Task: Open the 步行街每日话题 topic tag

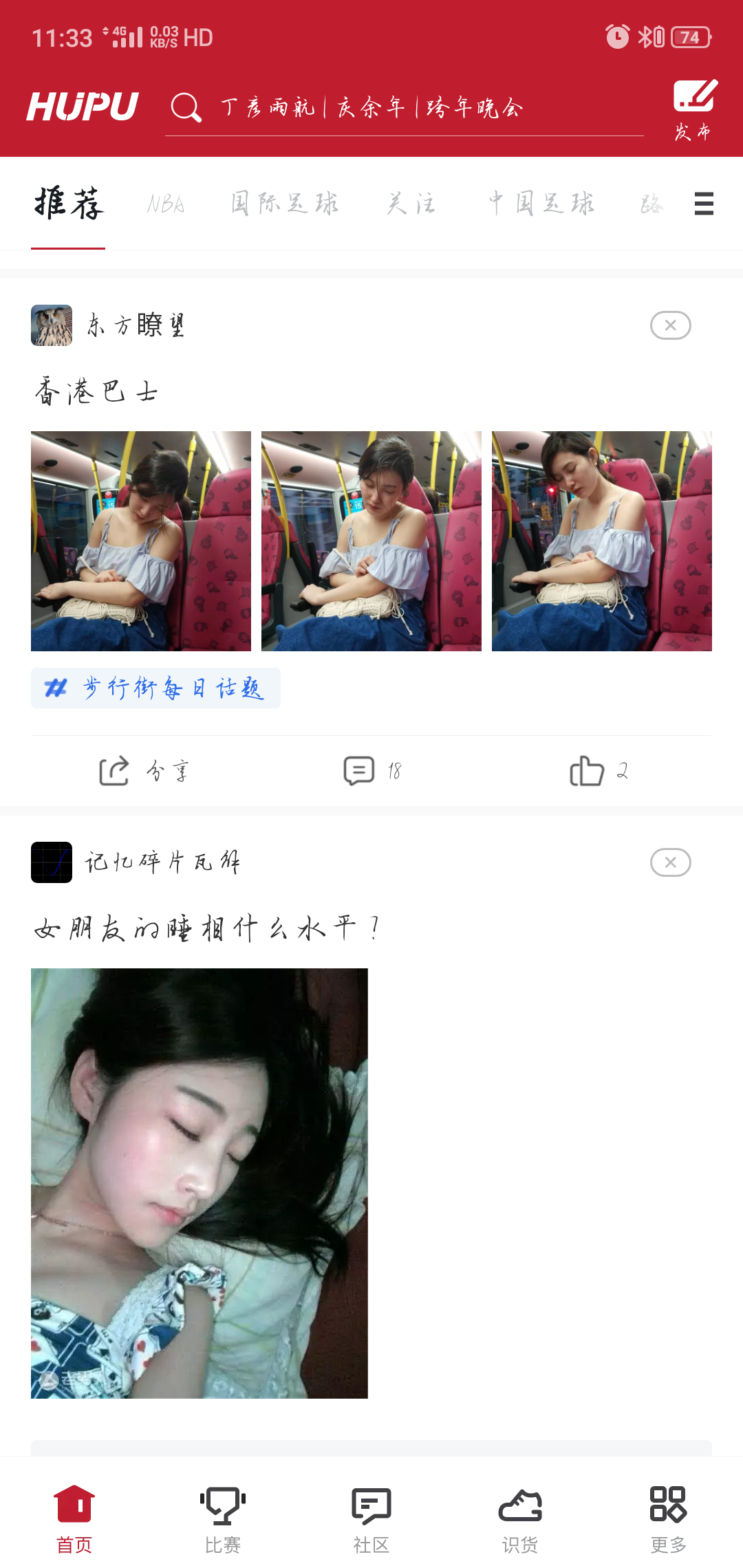Action: pos(155,688)
